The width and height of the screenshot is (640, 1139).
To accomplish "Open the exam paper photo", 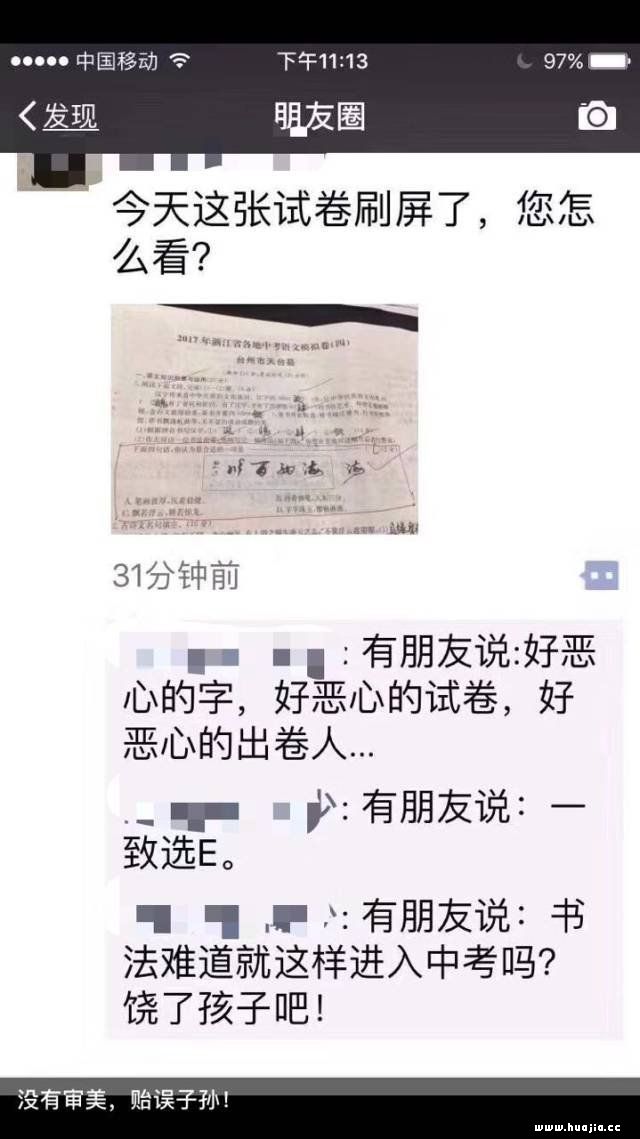I will (x=264, y=418).
